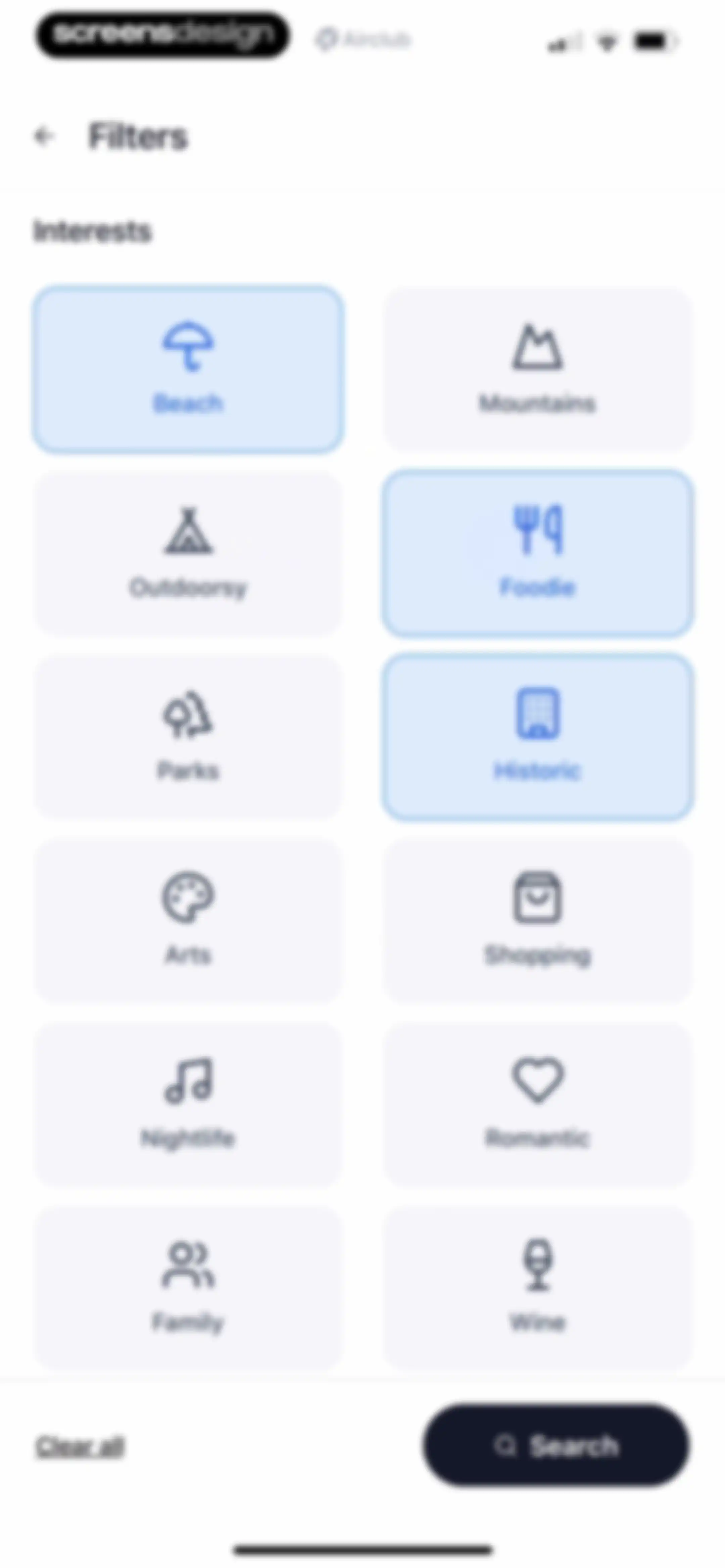Image resolution: width=725 pixels, height=1568 pixels.
Task: Unselect the Foodie interest
Action: [537, 554]
